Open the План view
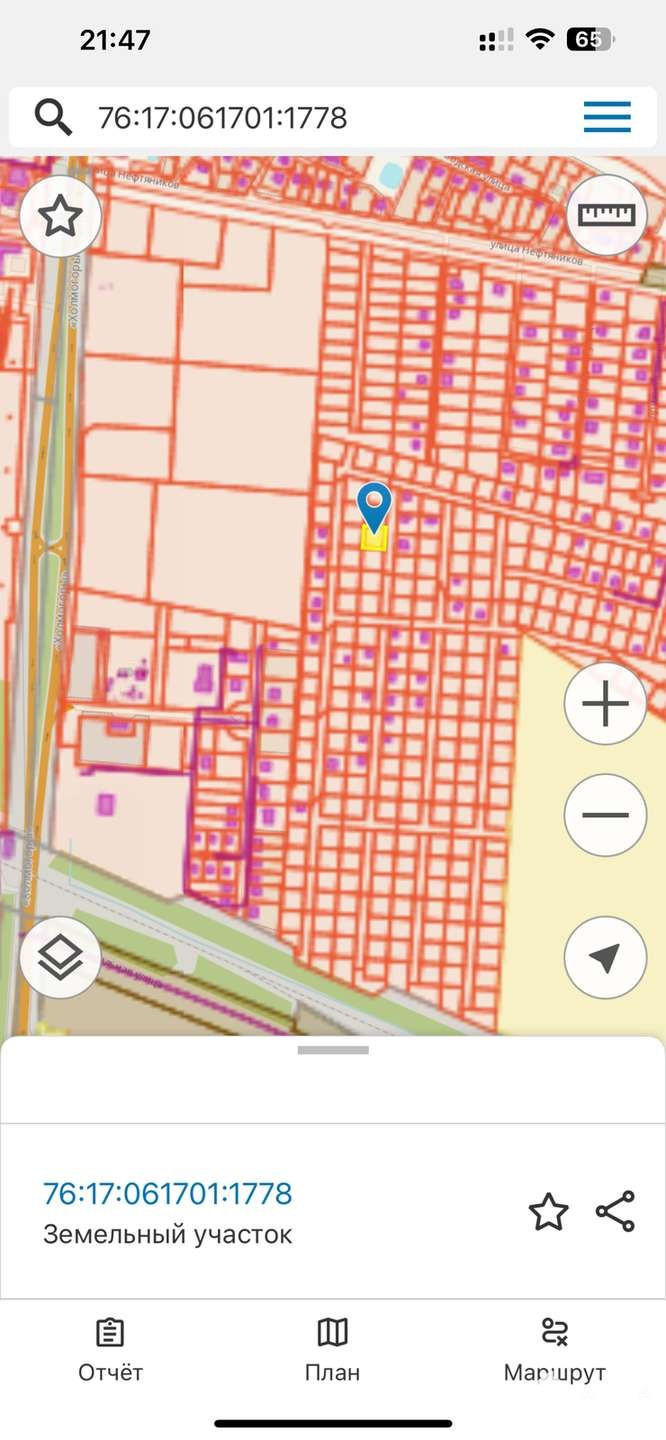 pyautogui.click(x=332, y=1351)
